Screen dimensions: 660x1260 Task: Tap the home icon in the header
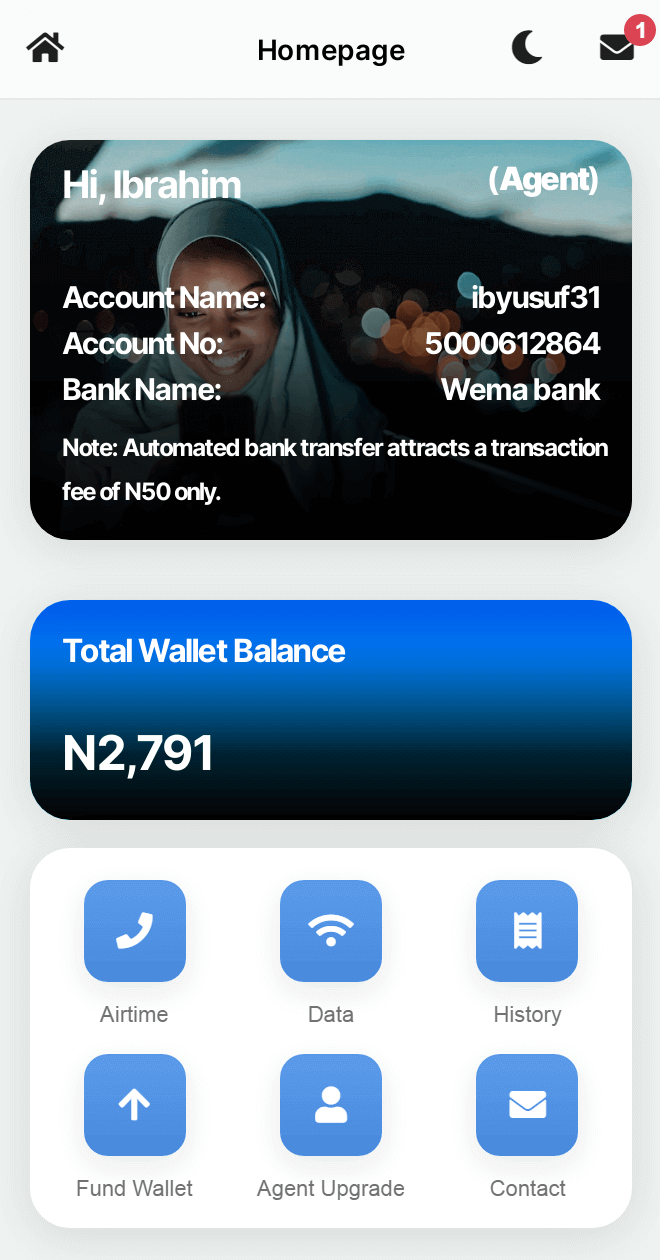point(45,48)
